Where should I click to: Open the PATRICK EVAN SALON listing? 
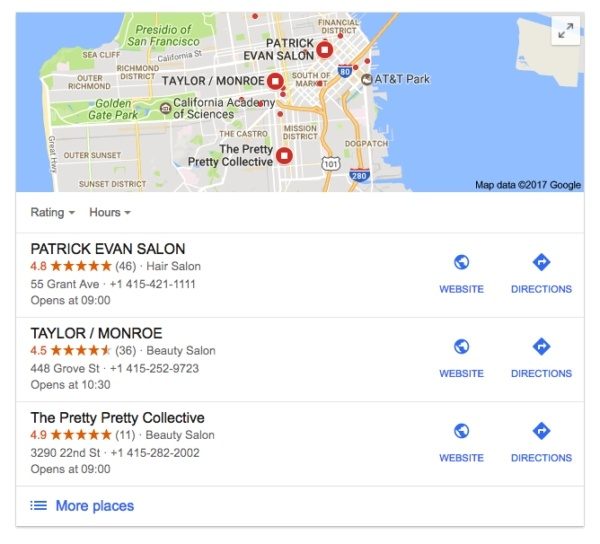108,249
